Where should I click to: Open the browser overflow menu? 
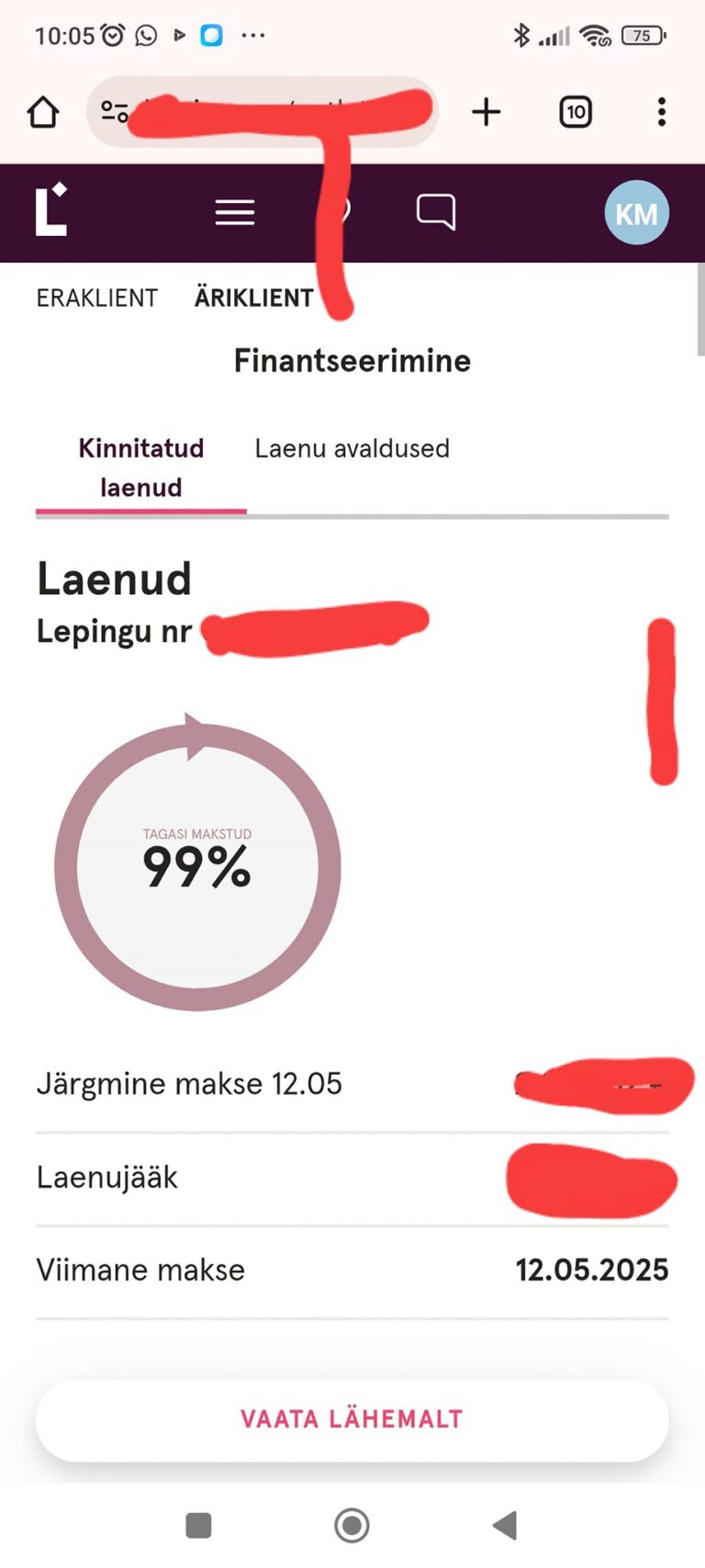(x=661, y=112)
